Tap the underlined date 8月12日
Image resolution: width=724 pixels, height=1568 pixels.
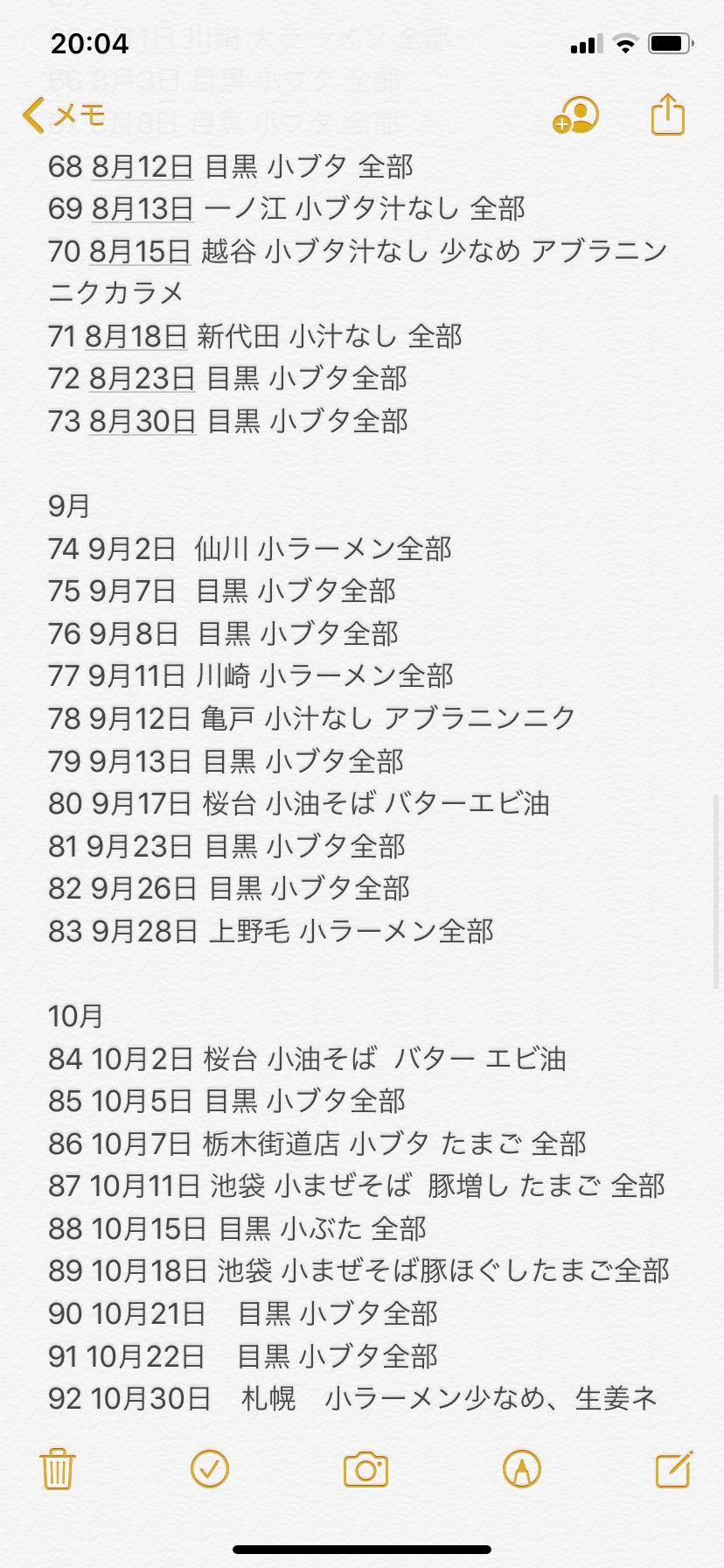pos(142,166)
